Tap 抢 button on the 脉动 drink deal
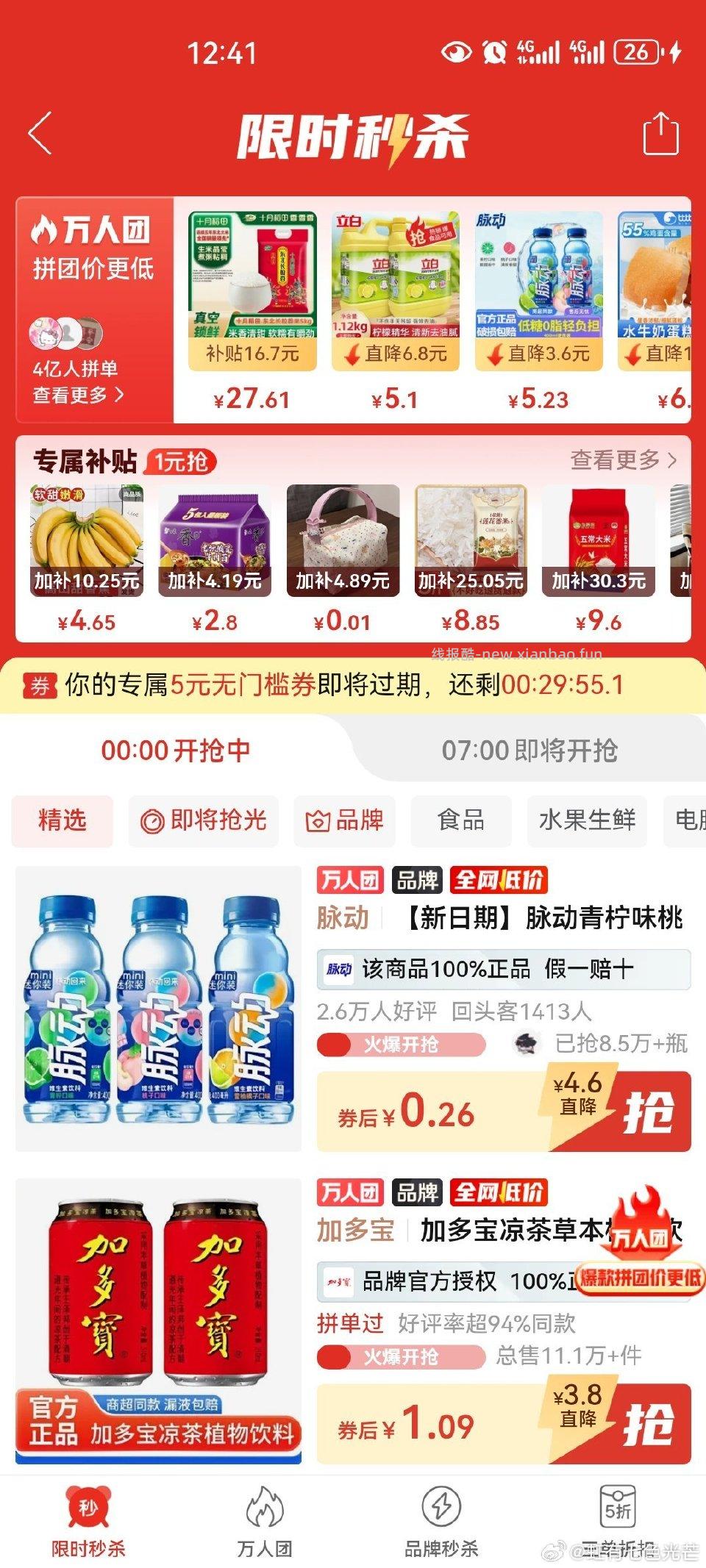The height and width of the screenshot is (1568, 706). point(650,1111)
